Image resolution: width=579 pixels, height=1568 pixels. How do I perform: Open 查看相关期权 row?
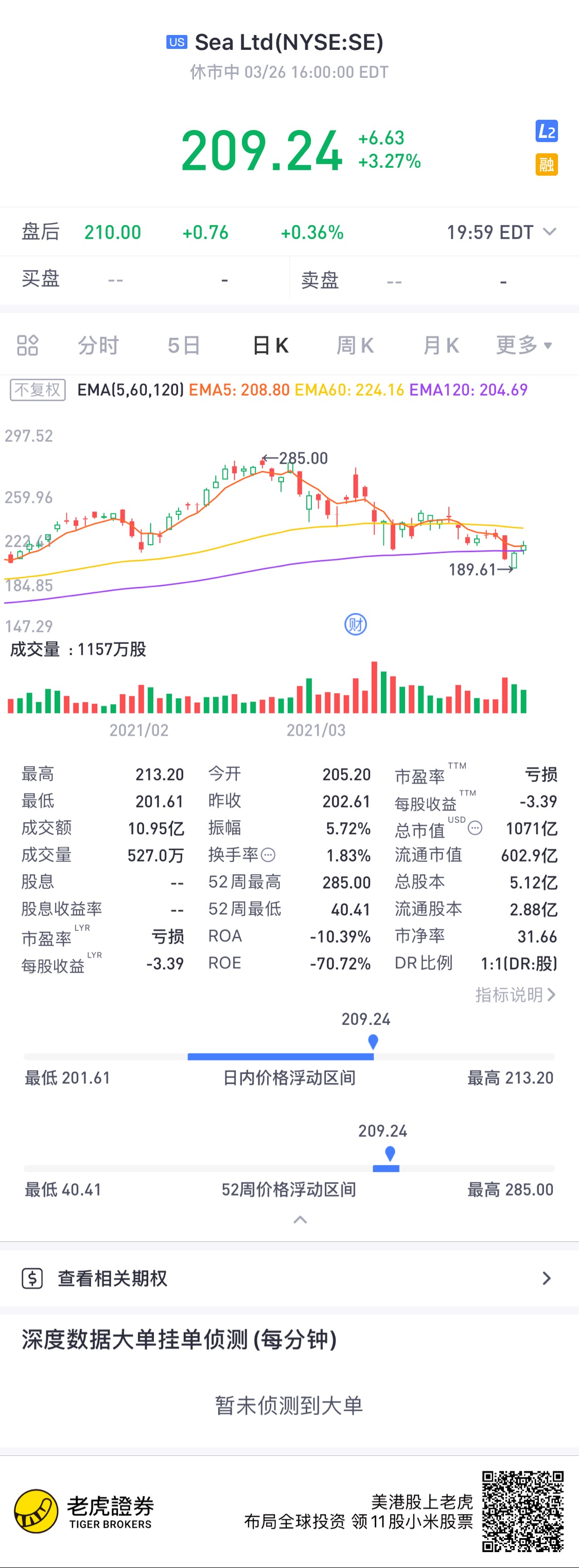tap(289, 1278)
